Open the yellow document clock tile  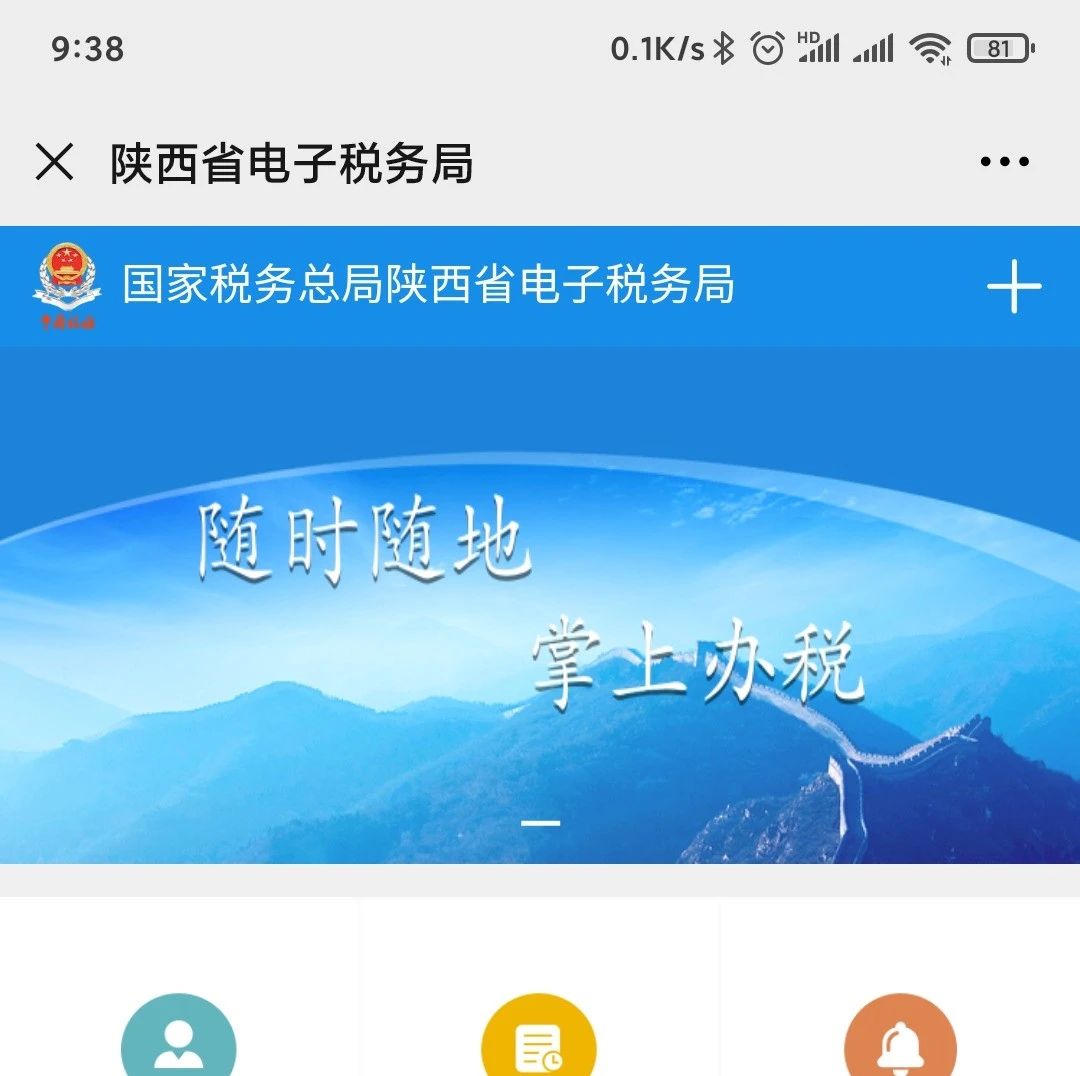pyautogui.click(x=539, y=1040)
